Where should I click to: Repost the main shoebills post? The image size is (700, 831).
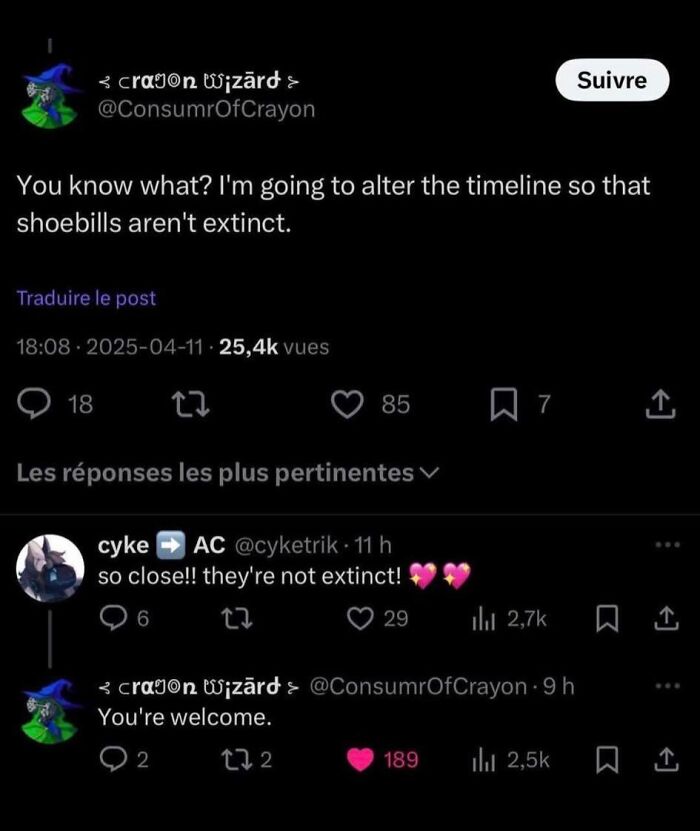pos(186,404)
